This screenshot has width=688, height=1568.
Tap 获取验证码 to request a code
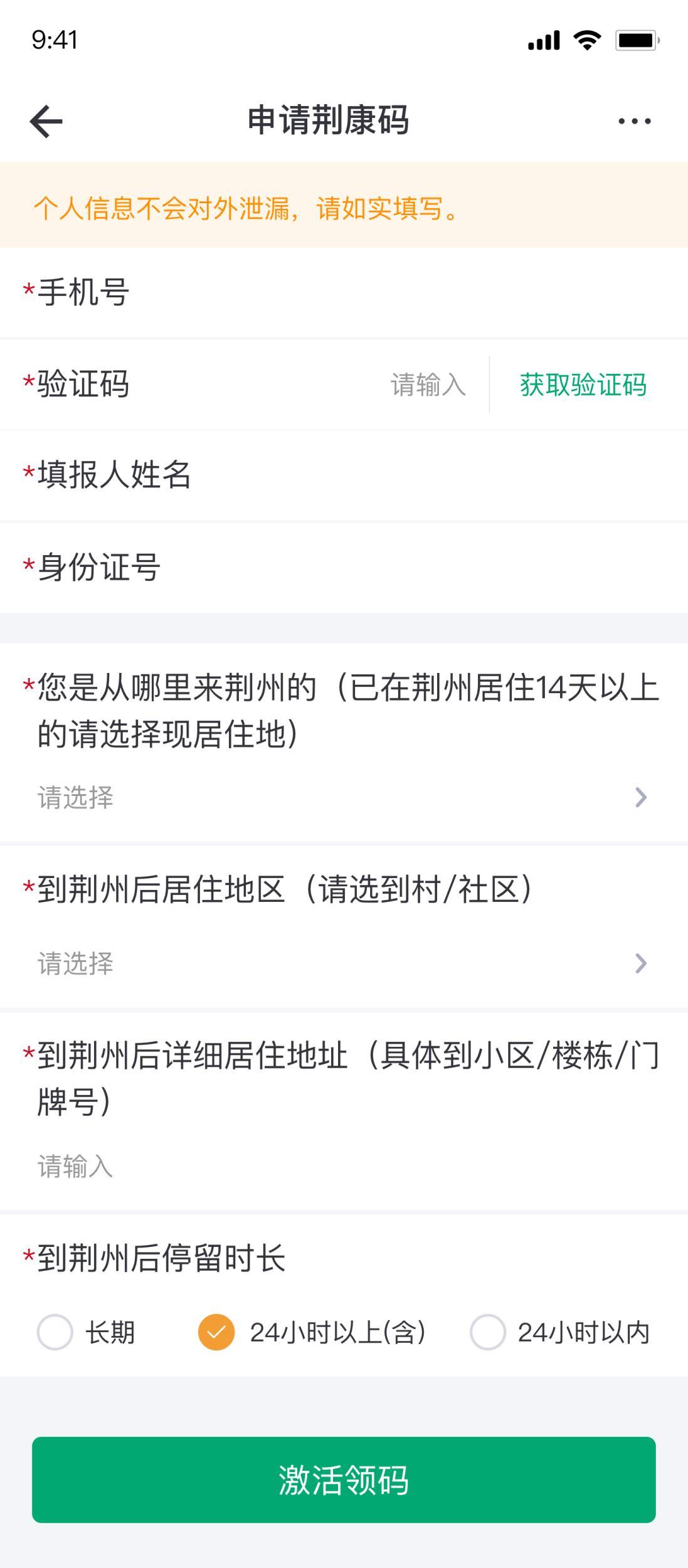tap(583, 384)
